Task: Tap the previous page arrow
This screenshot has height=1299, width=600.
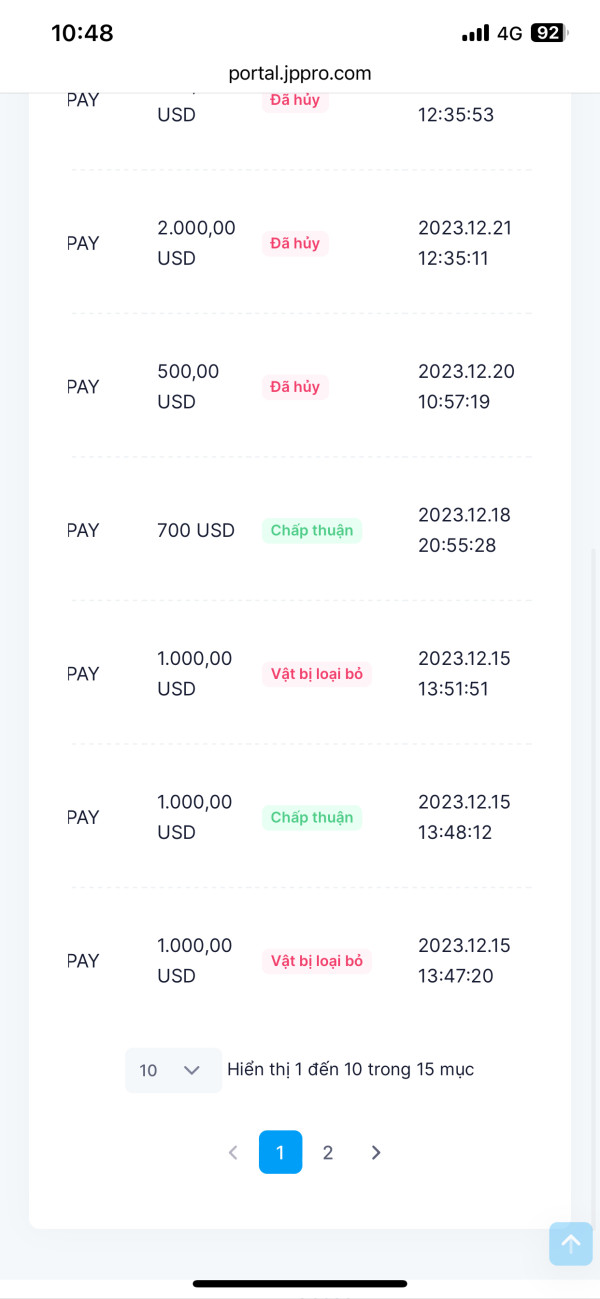Action: click(x=233, y=1152)
